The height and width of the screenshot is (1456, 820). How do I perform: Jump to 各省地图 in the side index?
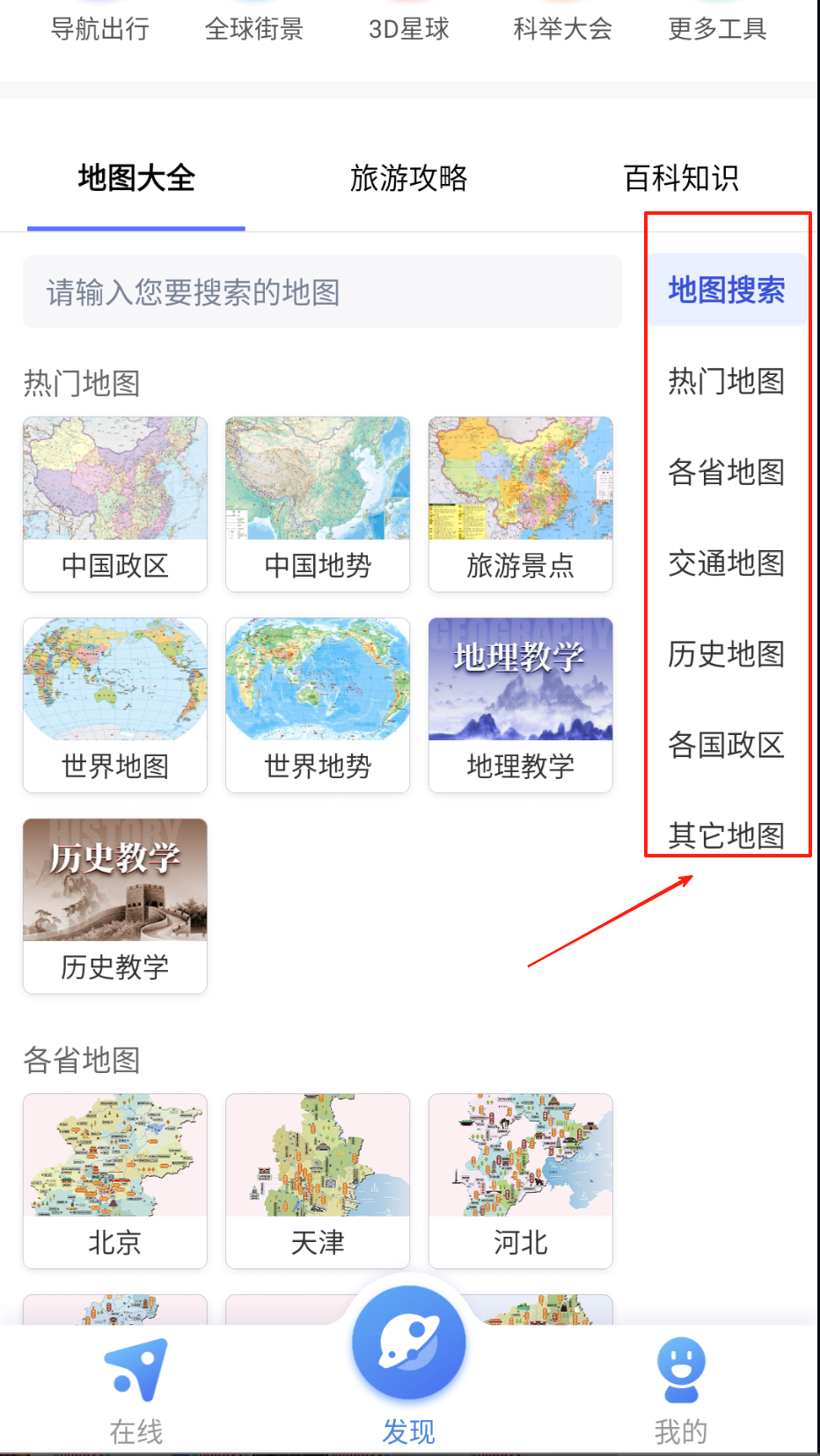coord(726,473)
